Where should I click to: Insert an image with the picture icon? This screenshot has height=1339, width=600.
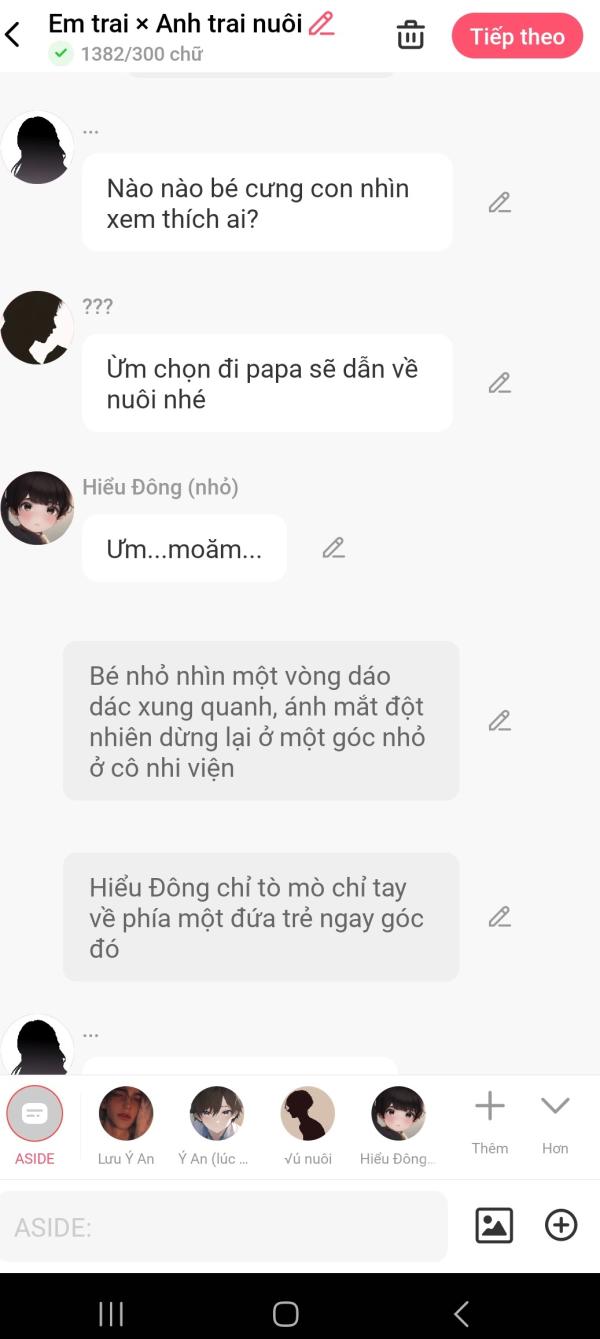pos(494,1226)
